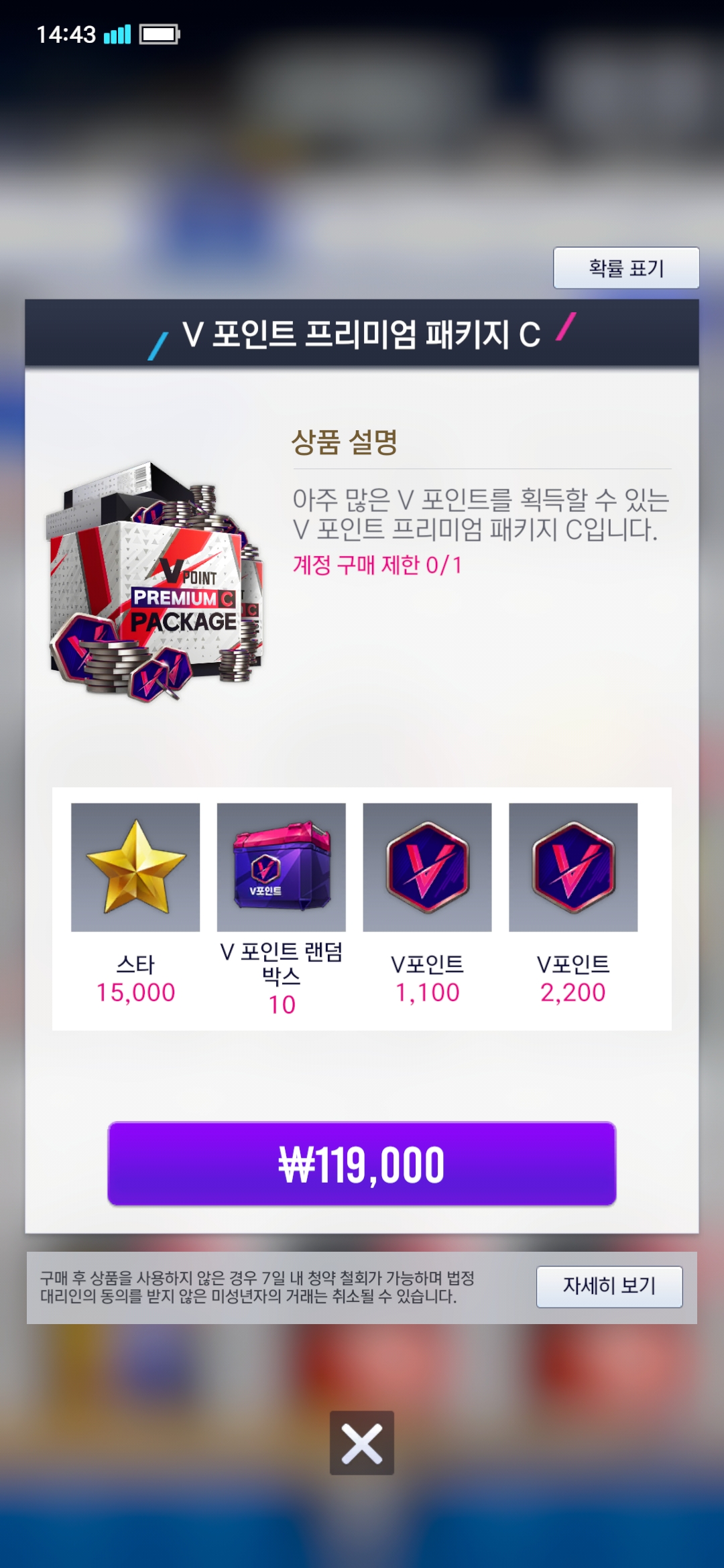Tap the V포인트 2,200 reward item
724x1568 pixels.
pos(572,867)
